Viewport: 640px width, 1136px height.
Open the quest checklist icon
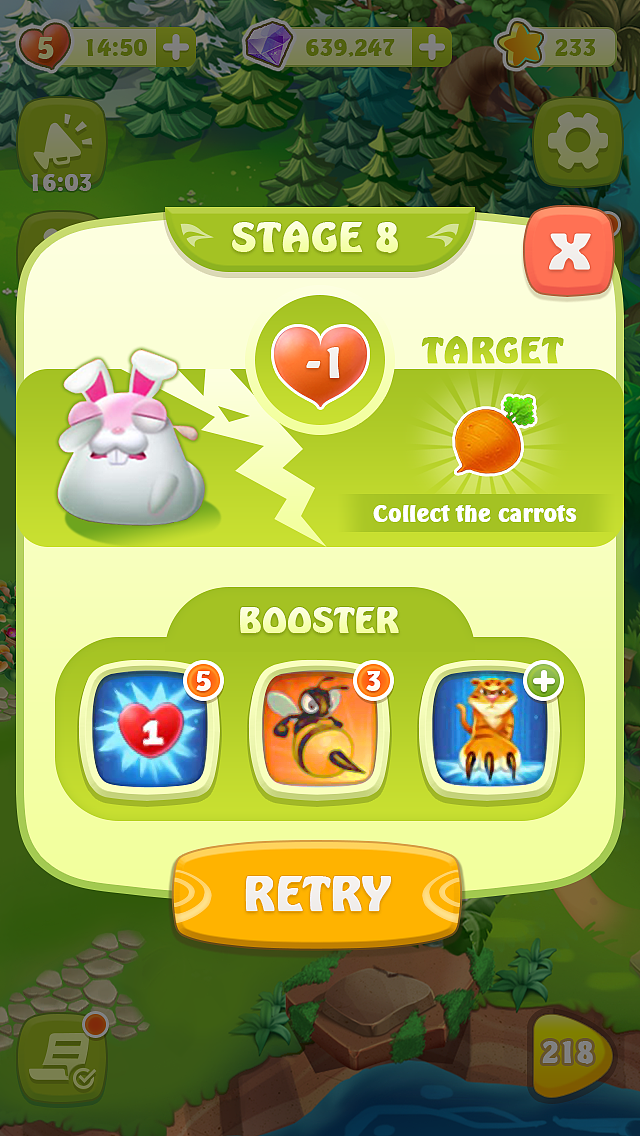click(x=62, y=1057)
